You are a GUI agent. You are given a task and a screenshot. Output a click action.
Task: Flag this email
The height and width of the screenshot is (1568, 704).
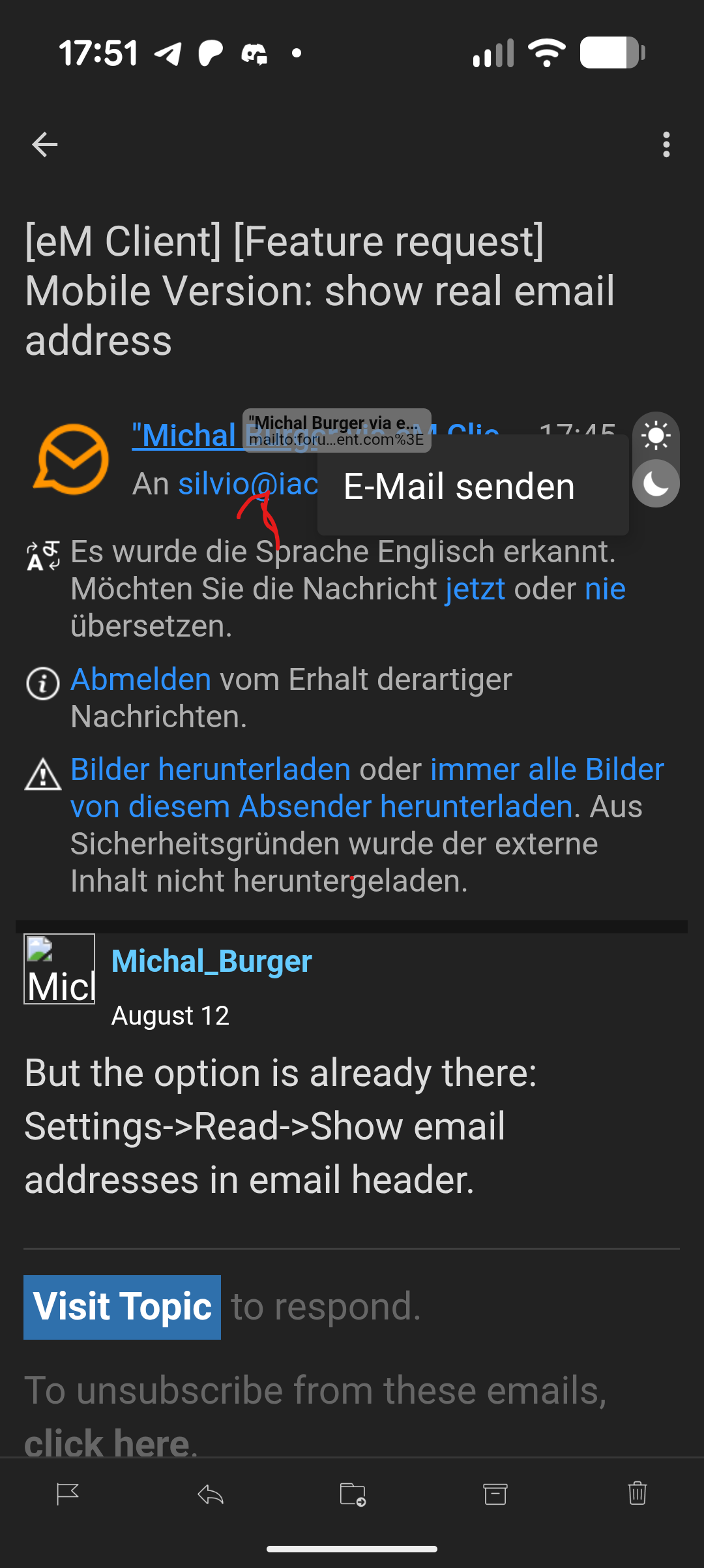tap(68, 1494)
